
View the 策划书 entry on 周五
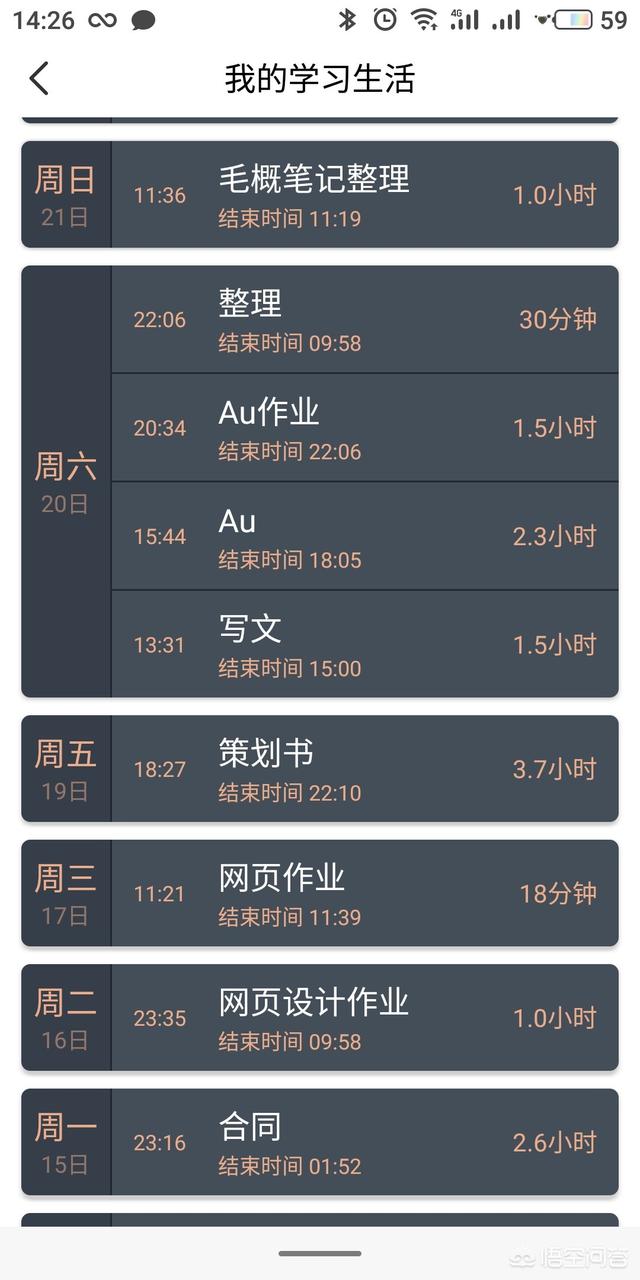[364, 768]
